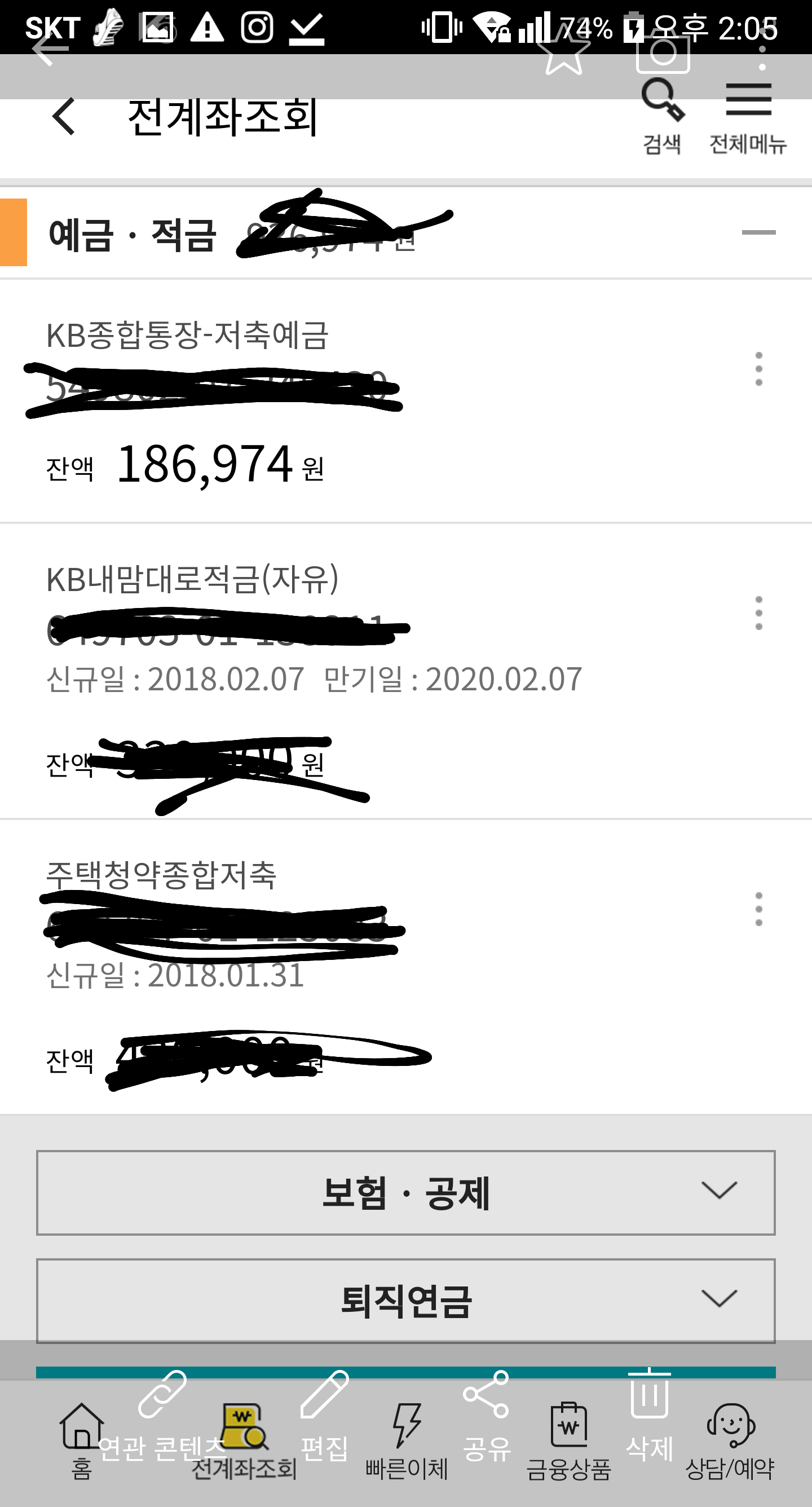Open more options for 주택청약종합저축
Viewport: 812px width, 1507px height.
(758, 909)
